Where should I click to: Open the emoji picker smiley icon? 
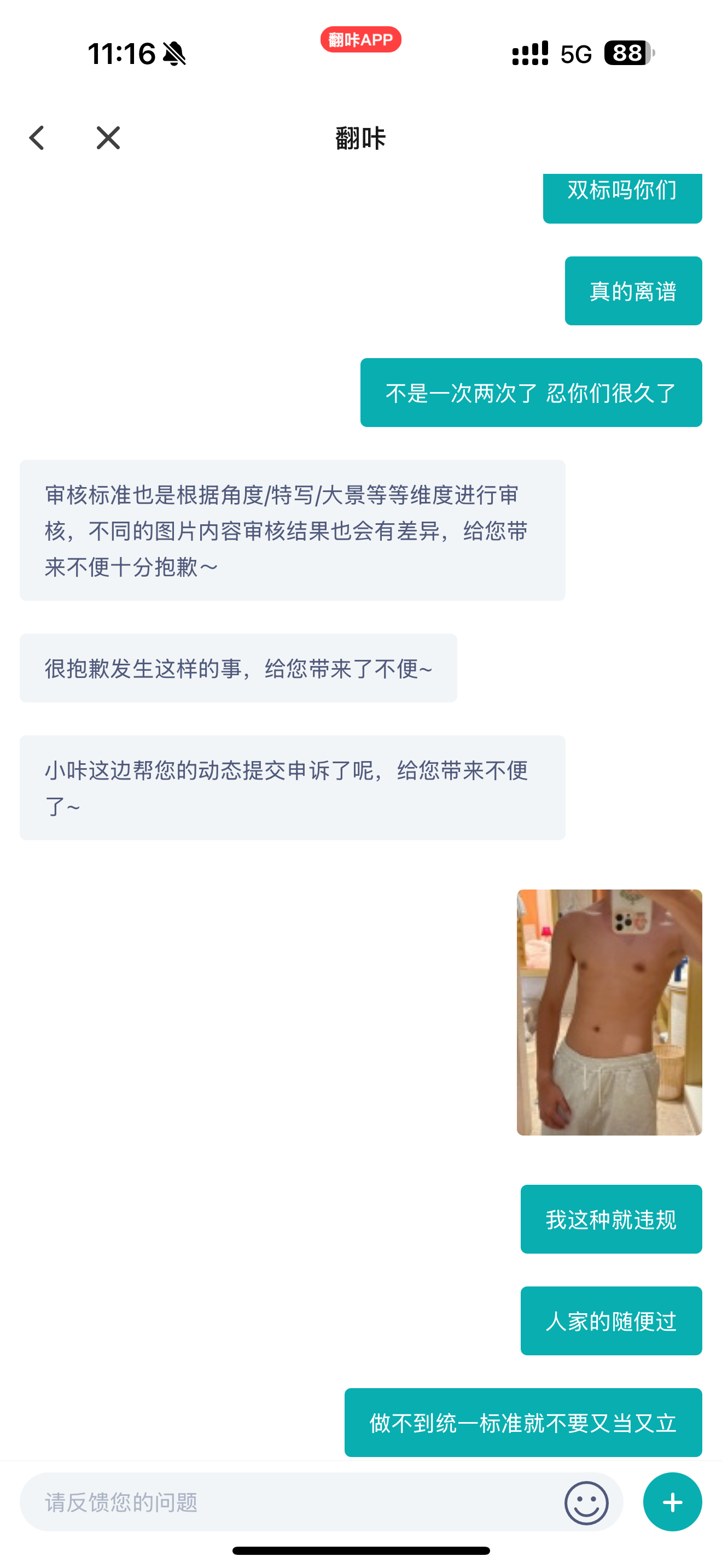click(586, 1502)
